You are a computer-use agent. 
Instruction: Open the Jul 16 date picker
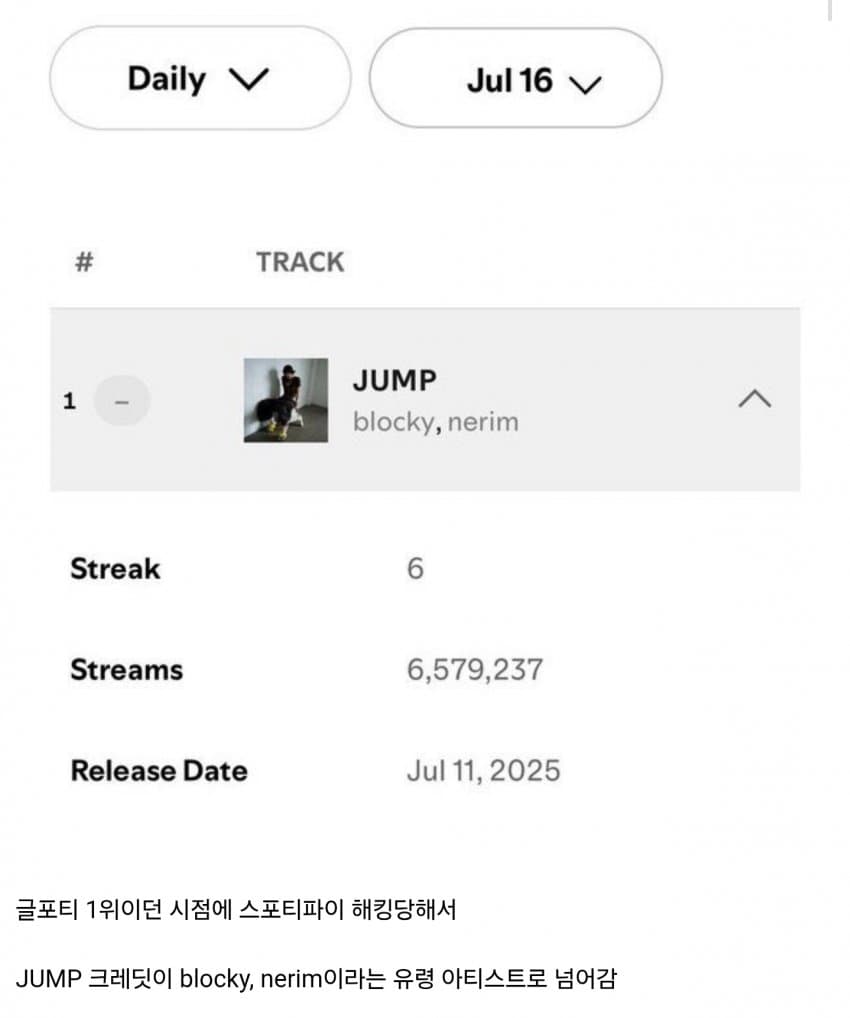coord(515,79)
